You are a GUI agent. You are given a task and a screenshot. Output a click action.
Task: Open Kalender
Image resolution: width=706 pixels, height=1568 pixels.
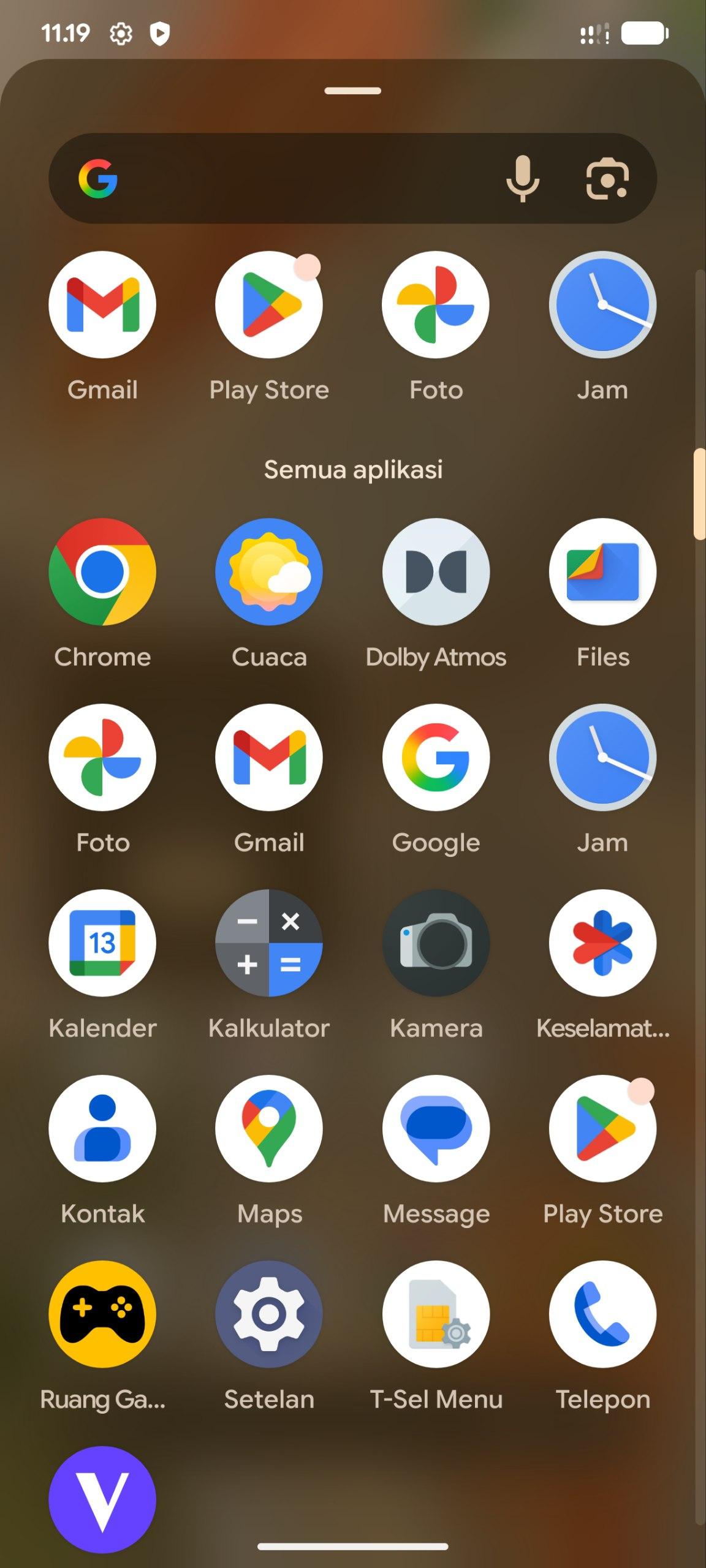[102, 943]
